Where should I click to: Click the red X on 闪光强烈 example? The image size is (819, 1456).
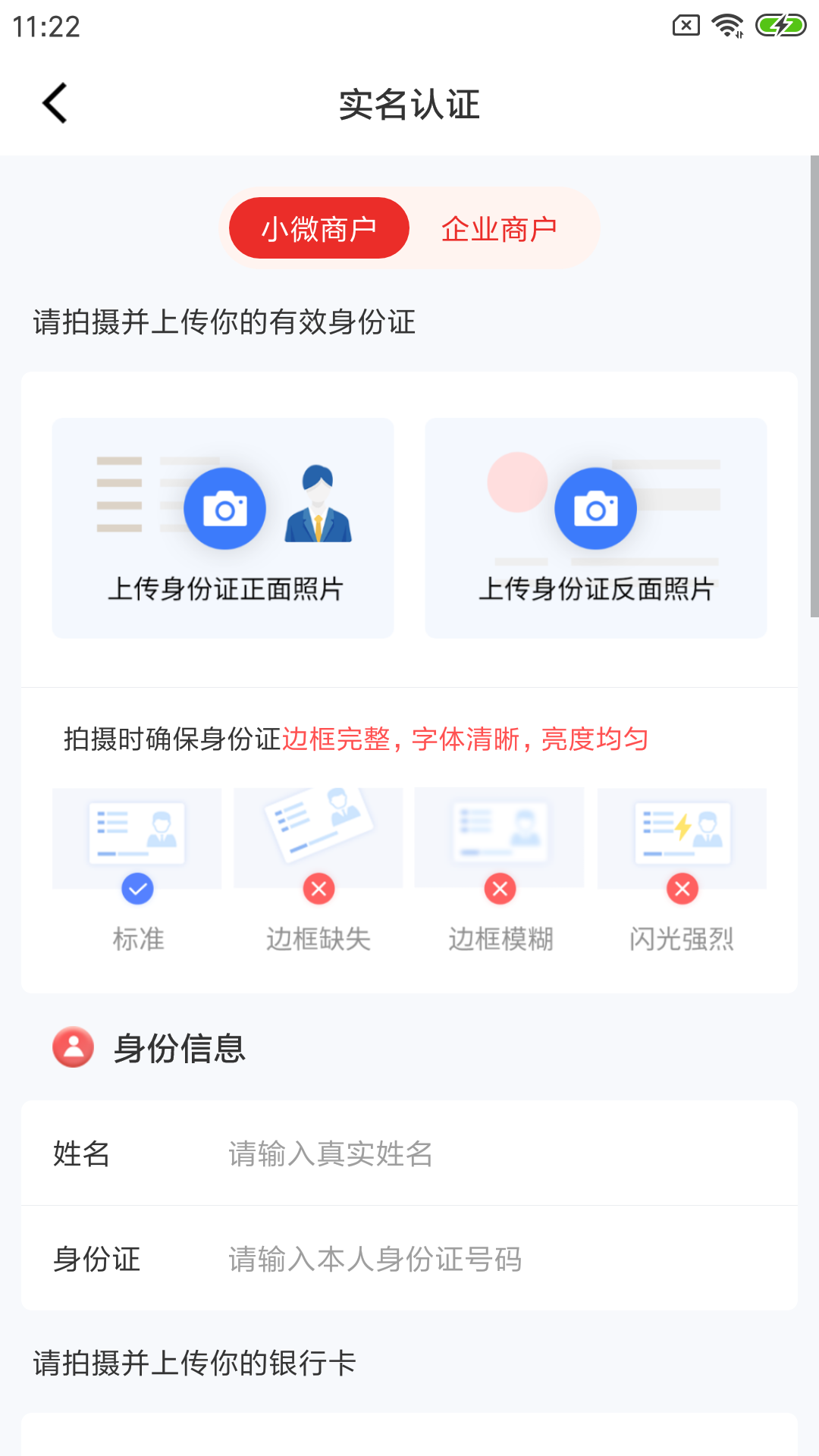(x=682, y=889)
